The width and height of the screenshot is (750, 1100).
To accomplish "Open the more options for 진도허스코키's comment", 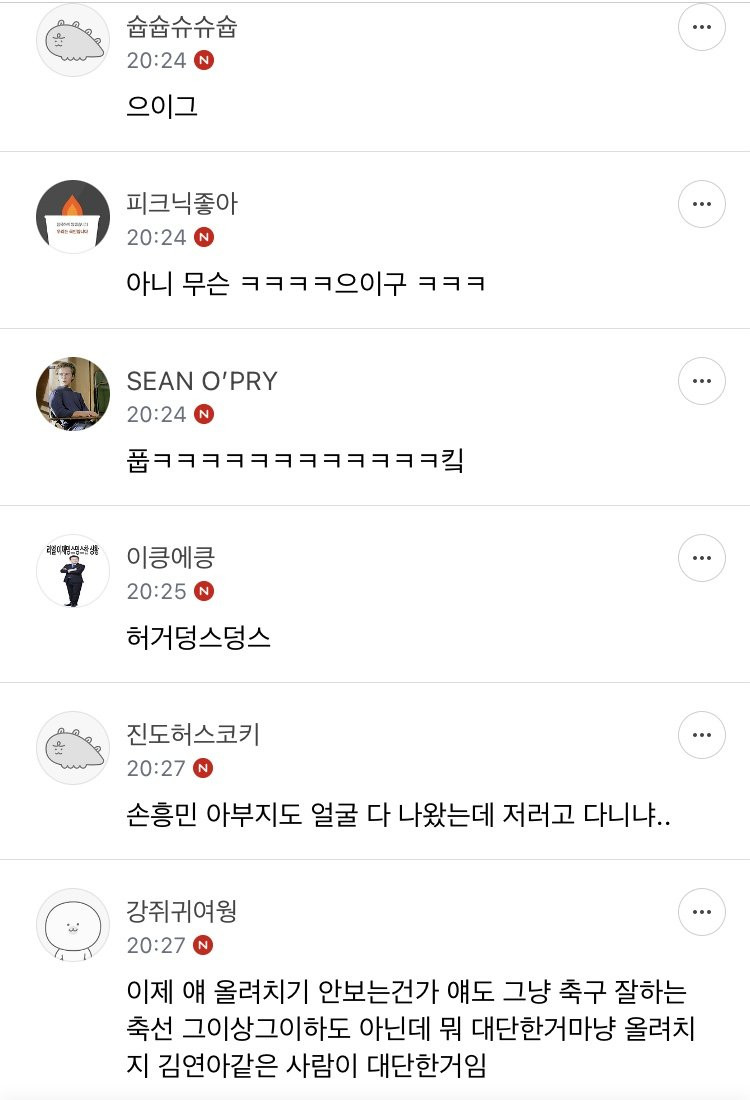I will (x=702, y=735).
